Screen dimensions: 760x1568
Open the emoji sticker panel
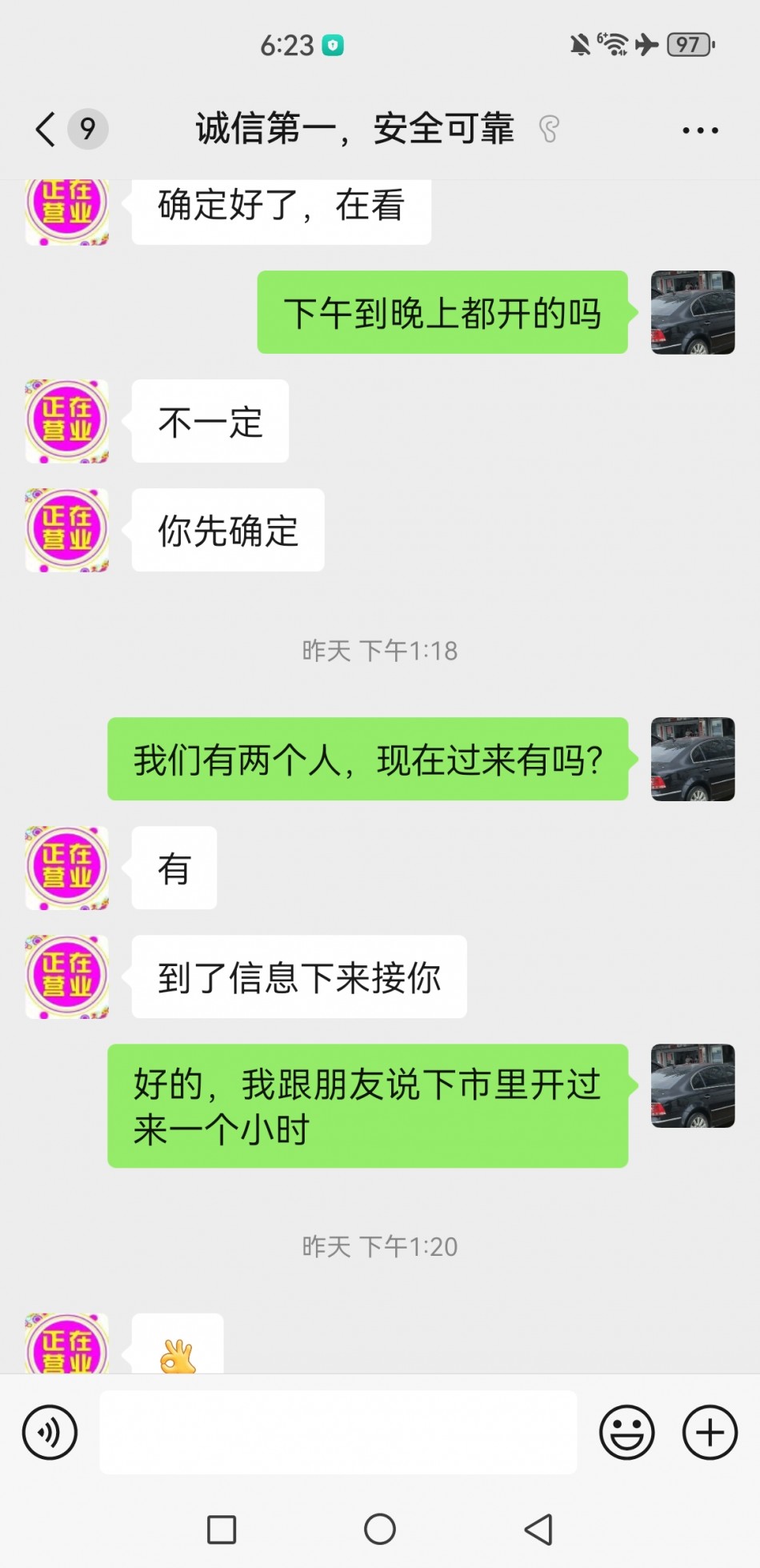(x=626, y=1432)
